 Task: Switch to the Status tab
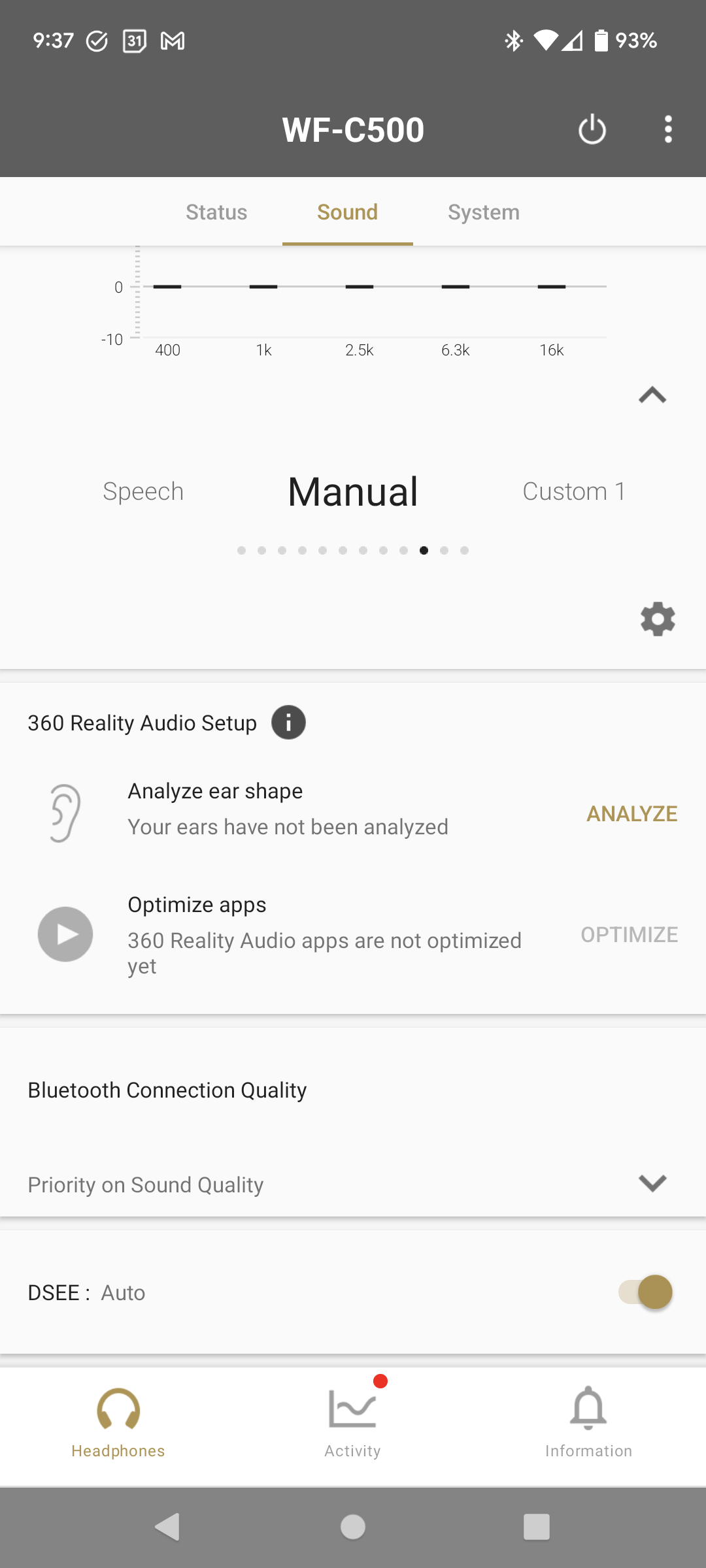point(216,212)
